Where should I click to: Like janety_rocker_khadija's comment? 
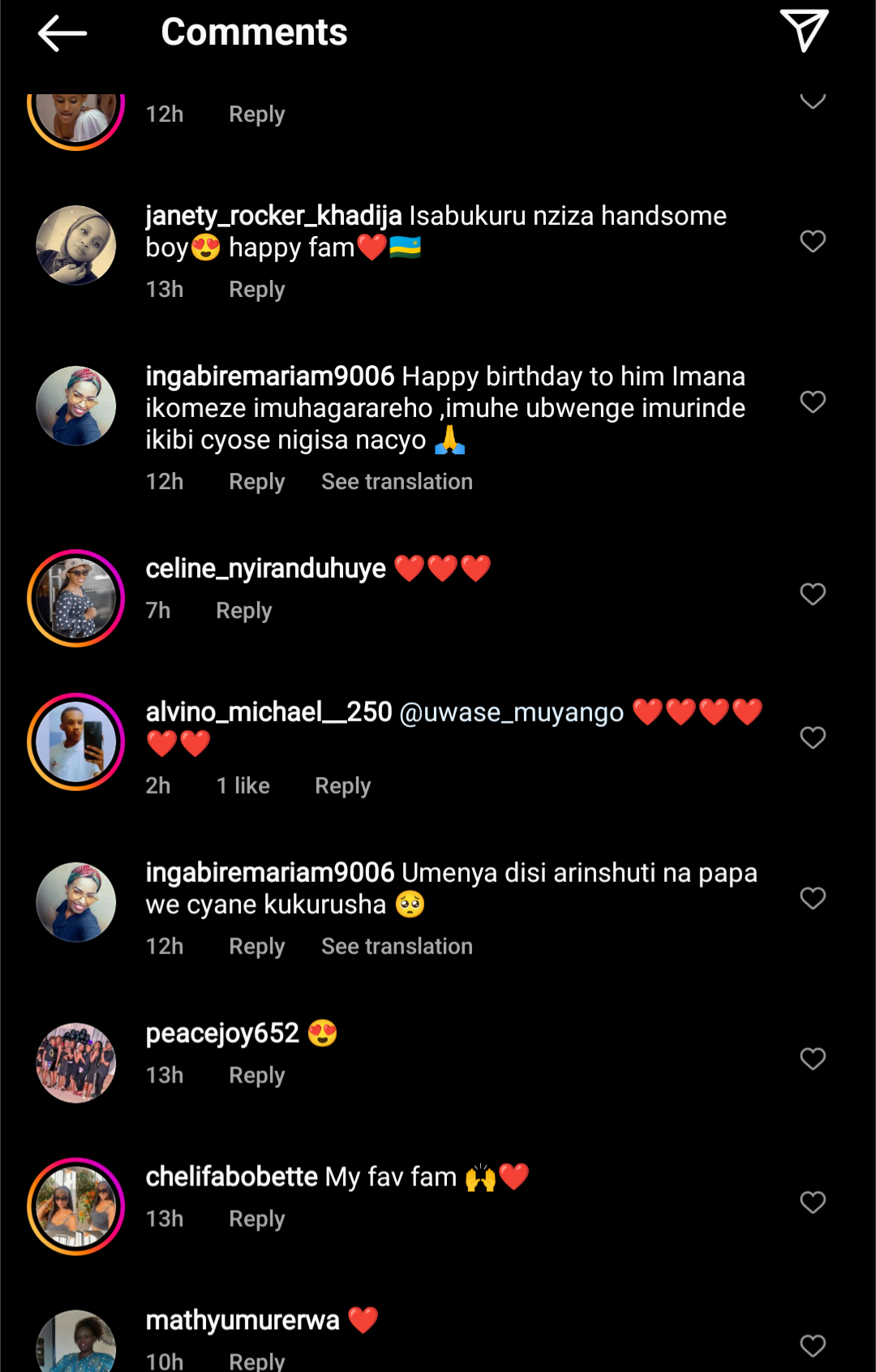tap(813, 241)
